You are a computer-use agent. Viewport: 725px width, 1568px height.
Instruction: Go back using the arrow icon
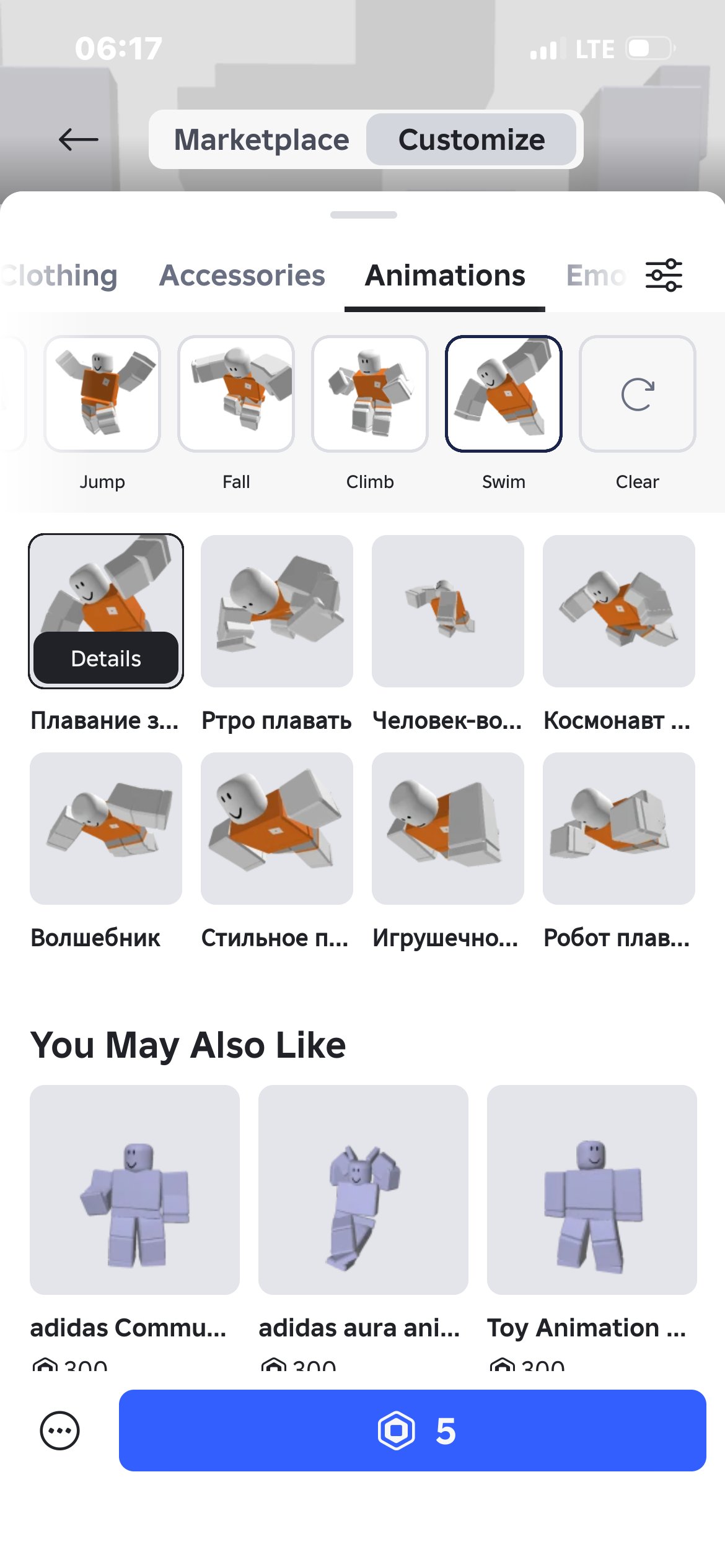[x=79, y=139]
